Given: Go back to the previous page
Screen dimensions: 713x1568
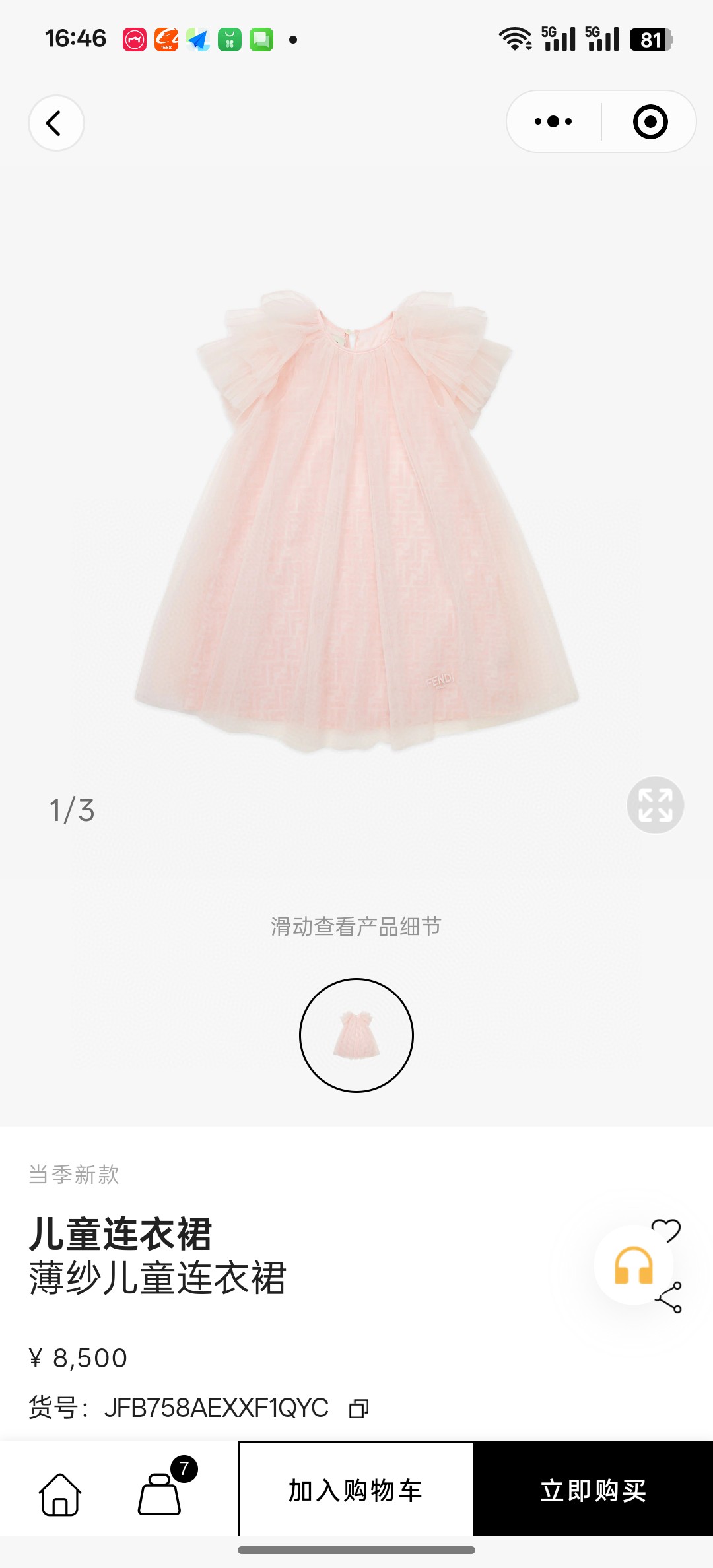Looking at the screenshot, I should (56, 123).
